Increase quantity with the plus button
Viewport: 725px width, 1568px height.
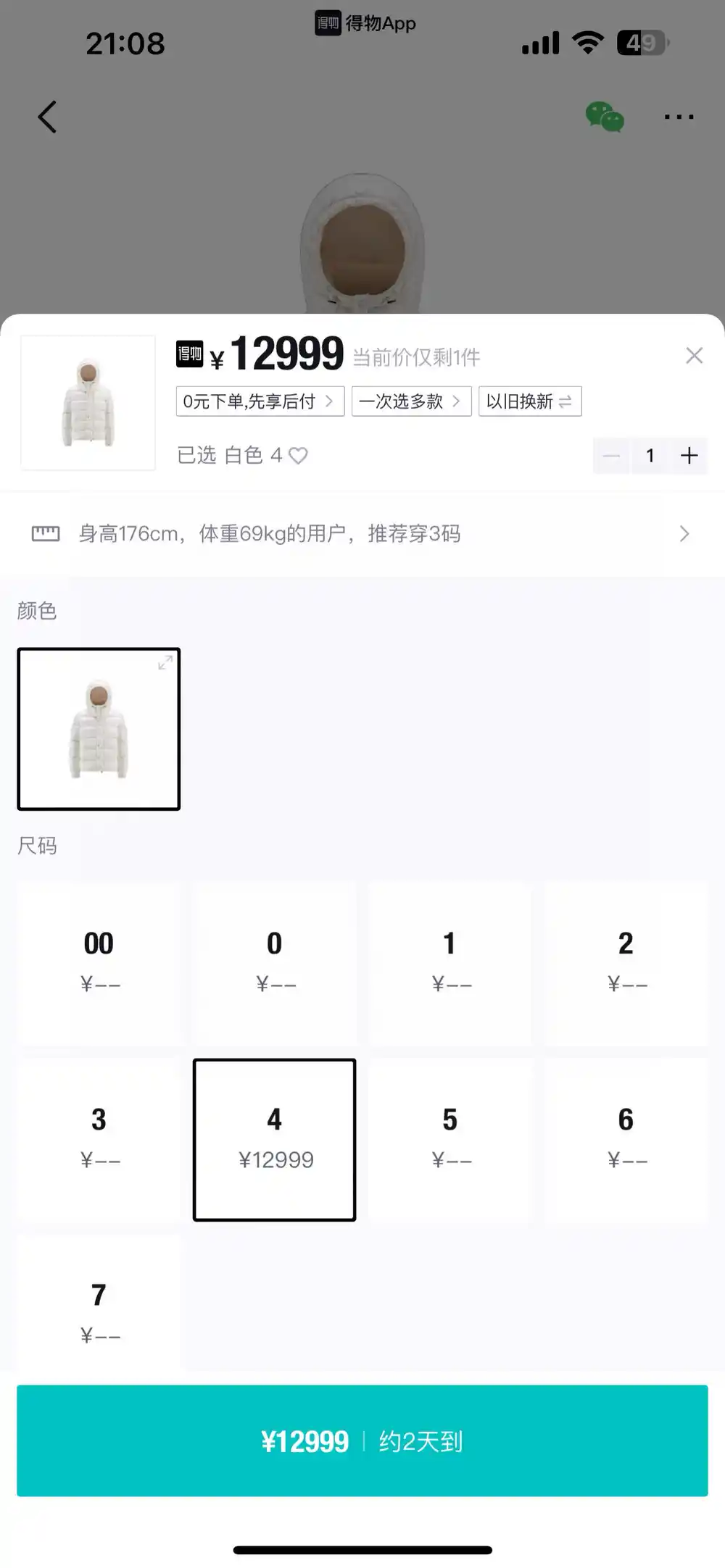coord(689,455)
